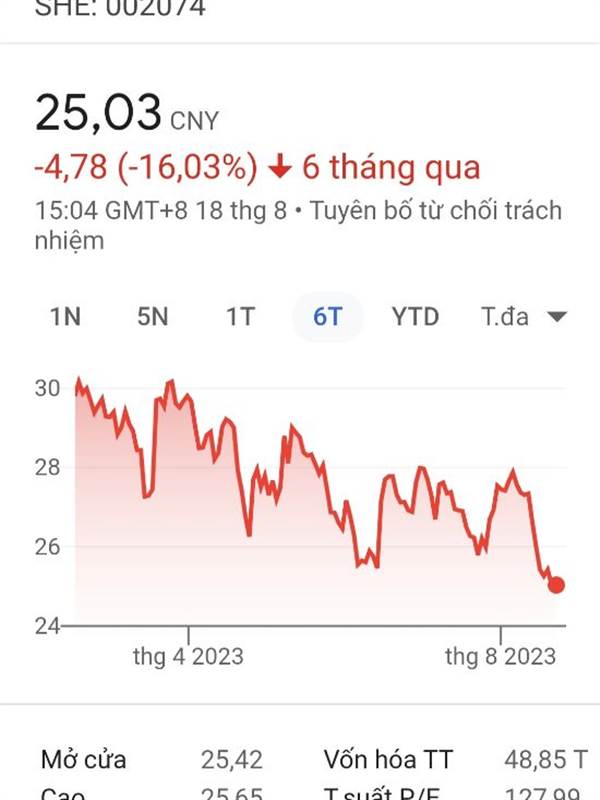Select the 6T time range
600x800 pixels.
click(328, 317)
